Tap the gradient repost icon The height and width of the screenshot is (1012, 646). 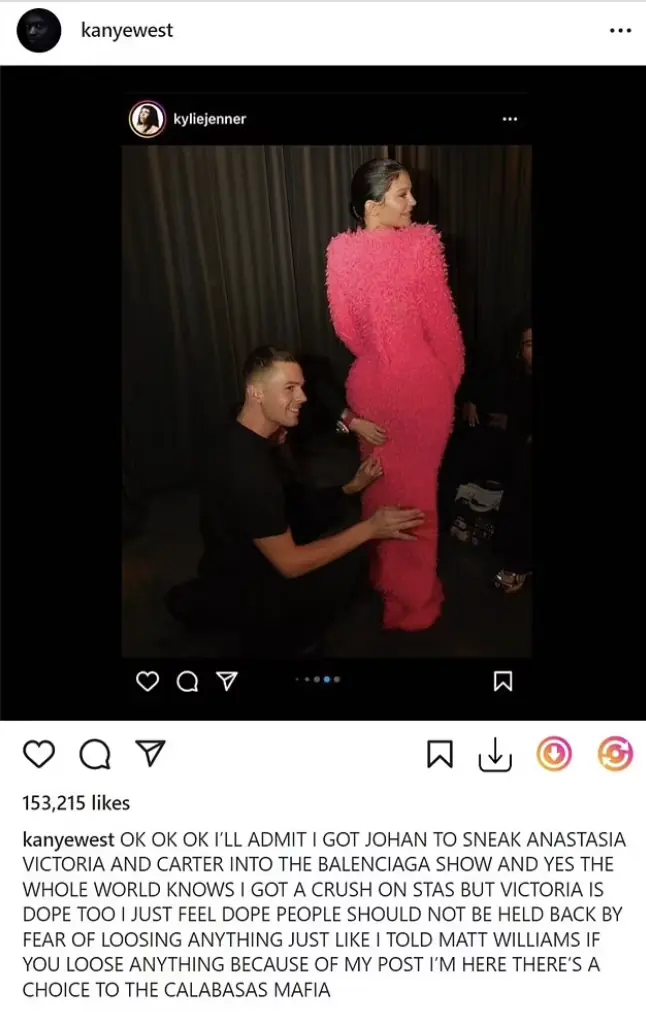[x=615, y=754]
